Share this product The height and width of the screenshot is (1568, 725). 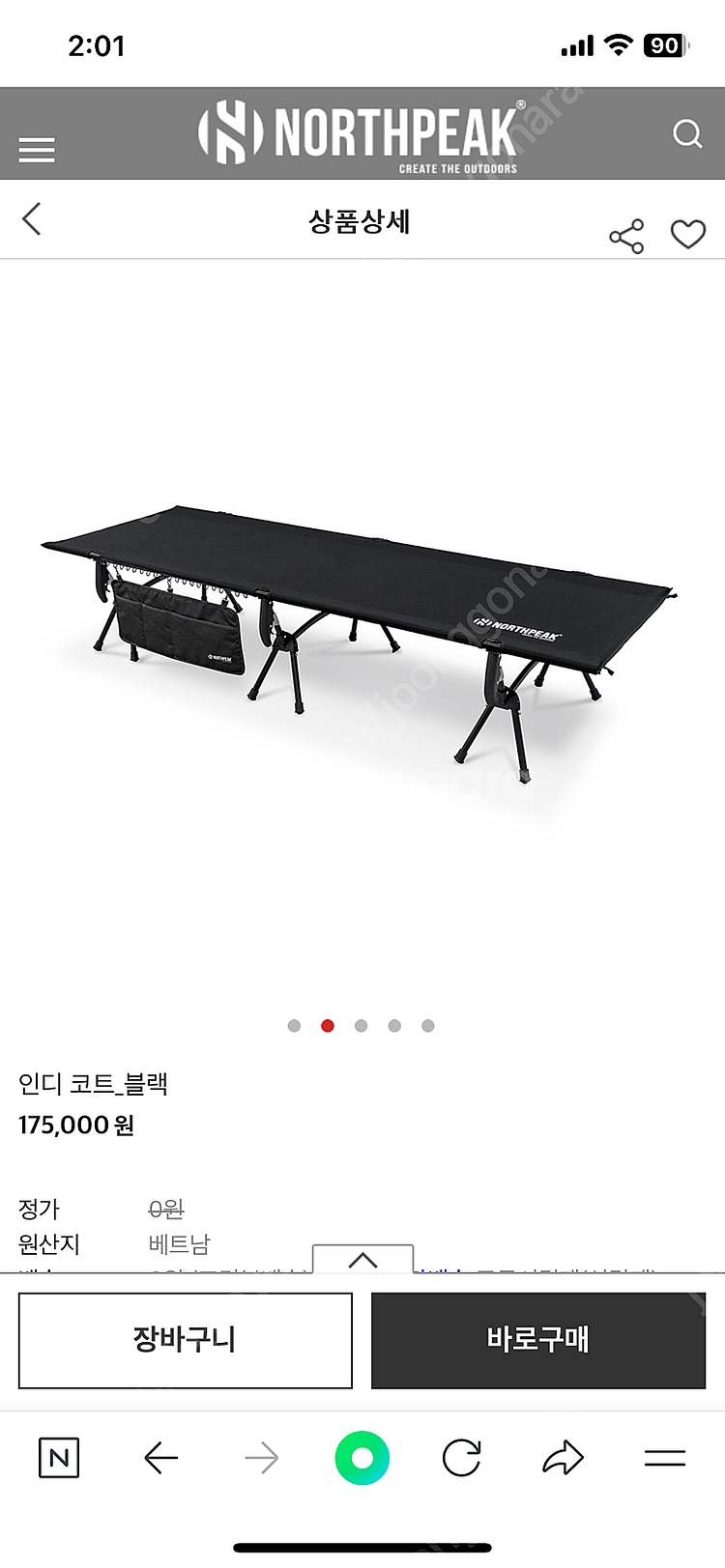626,236
